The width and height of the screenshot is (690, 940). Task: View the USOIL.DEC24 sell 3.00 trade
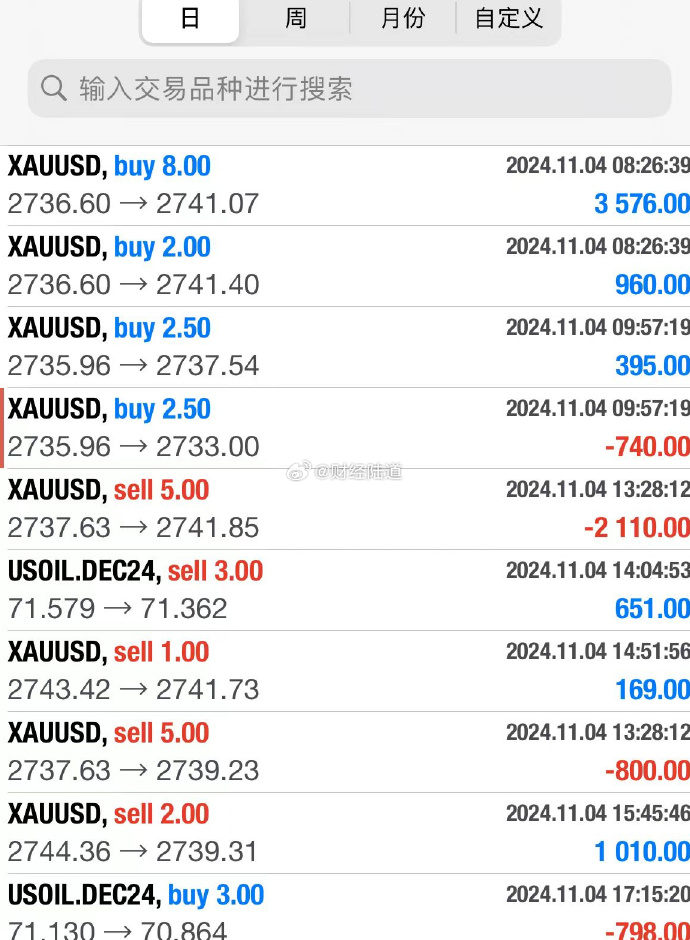(x=345, y=590)
